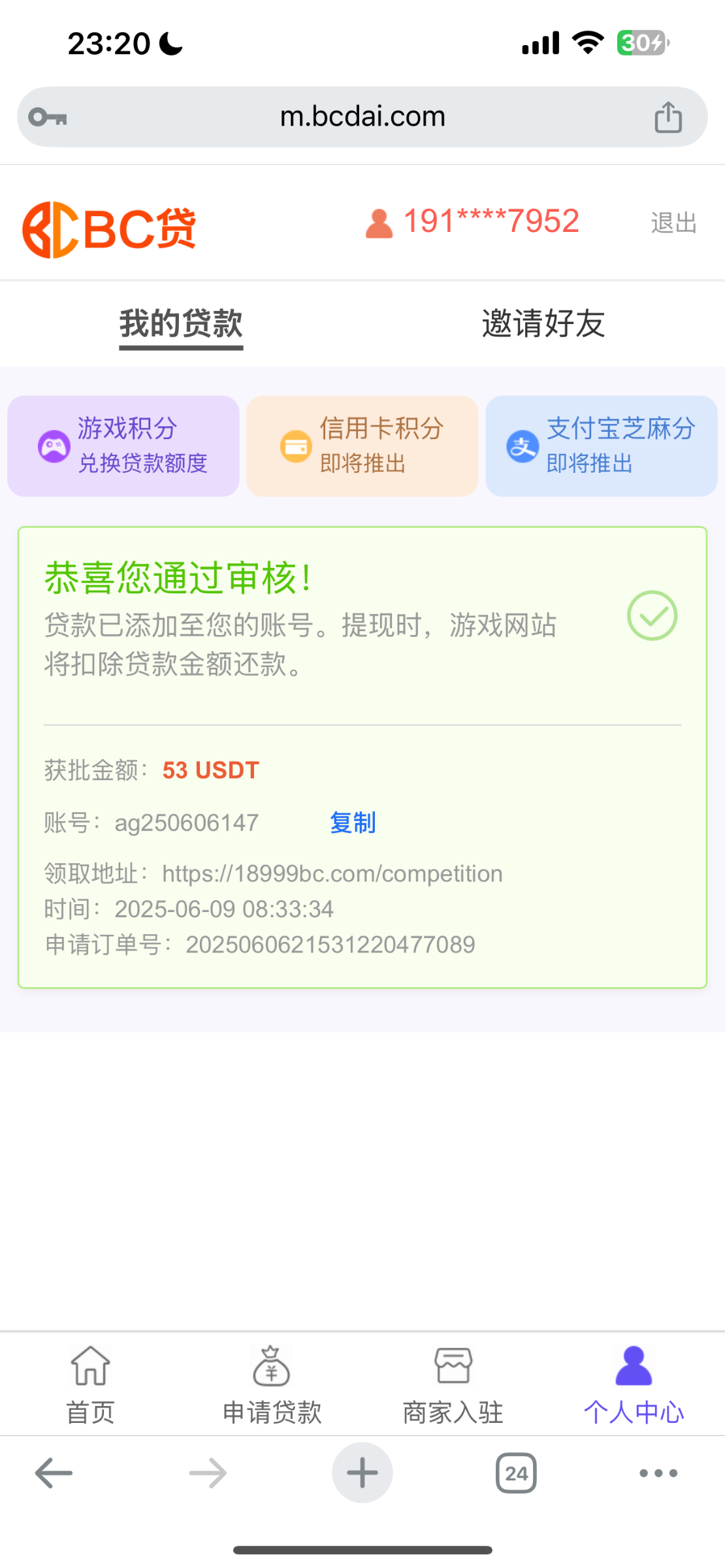Viewport: 725px width, 1568px height.
Task: Open the 信用卡积分 card
Action: coord(362,446)
